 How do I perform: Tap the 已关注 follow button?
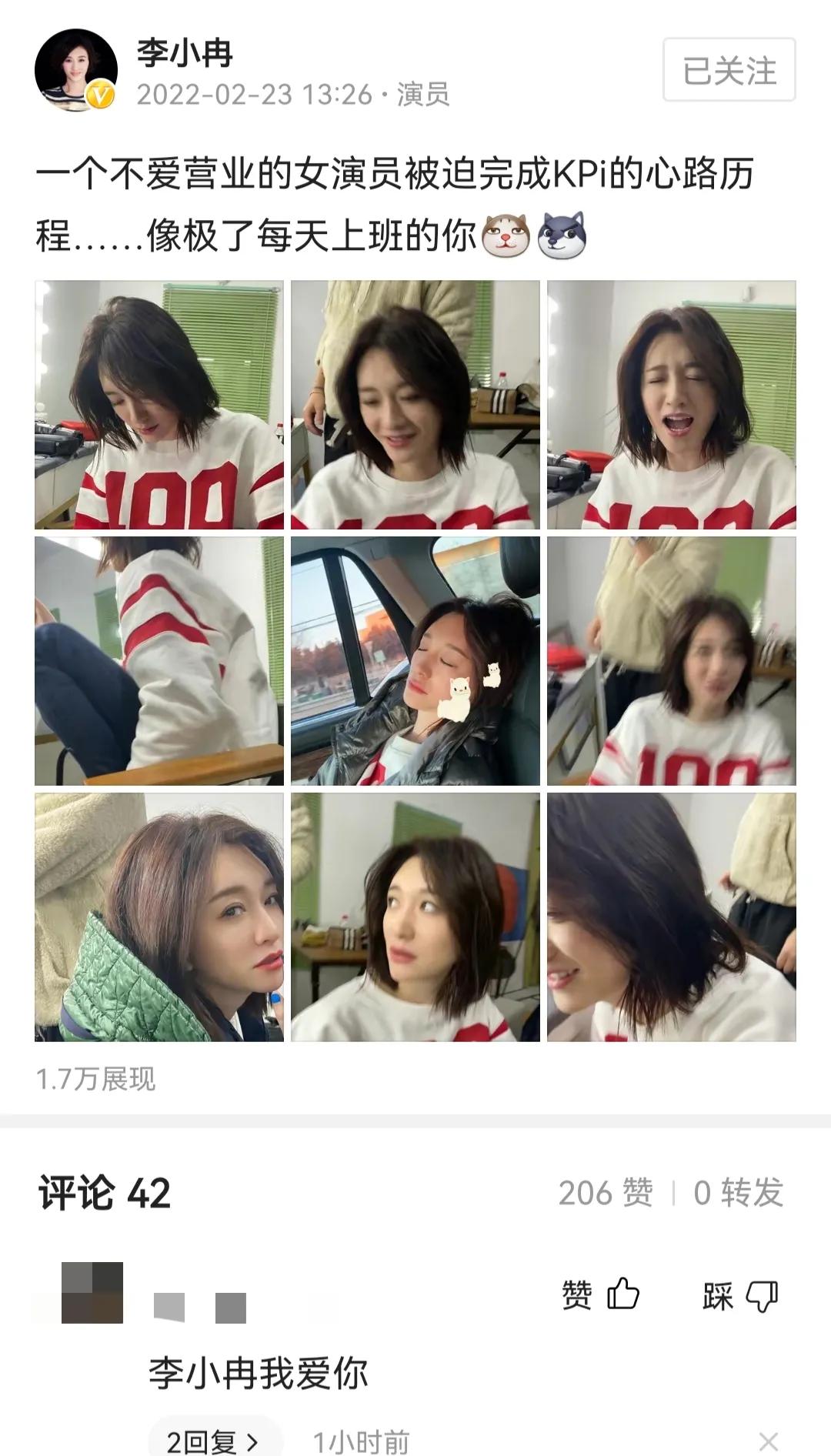729,70
